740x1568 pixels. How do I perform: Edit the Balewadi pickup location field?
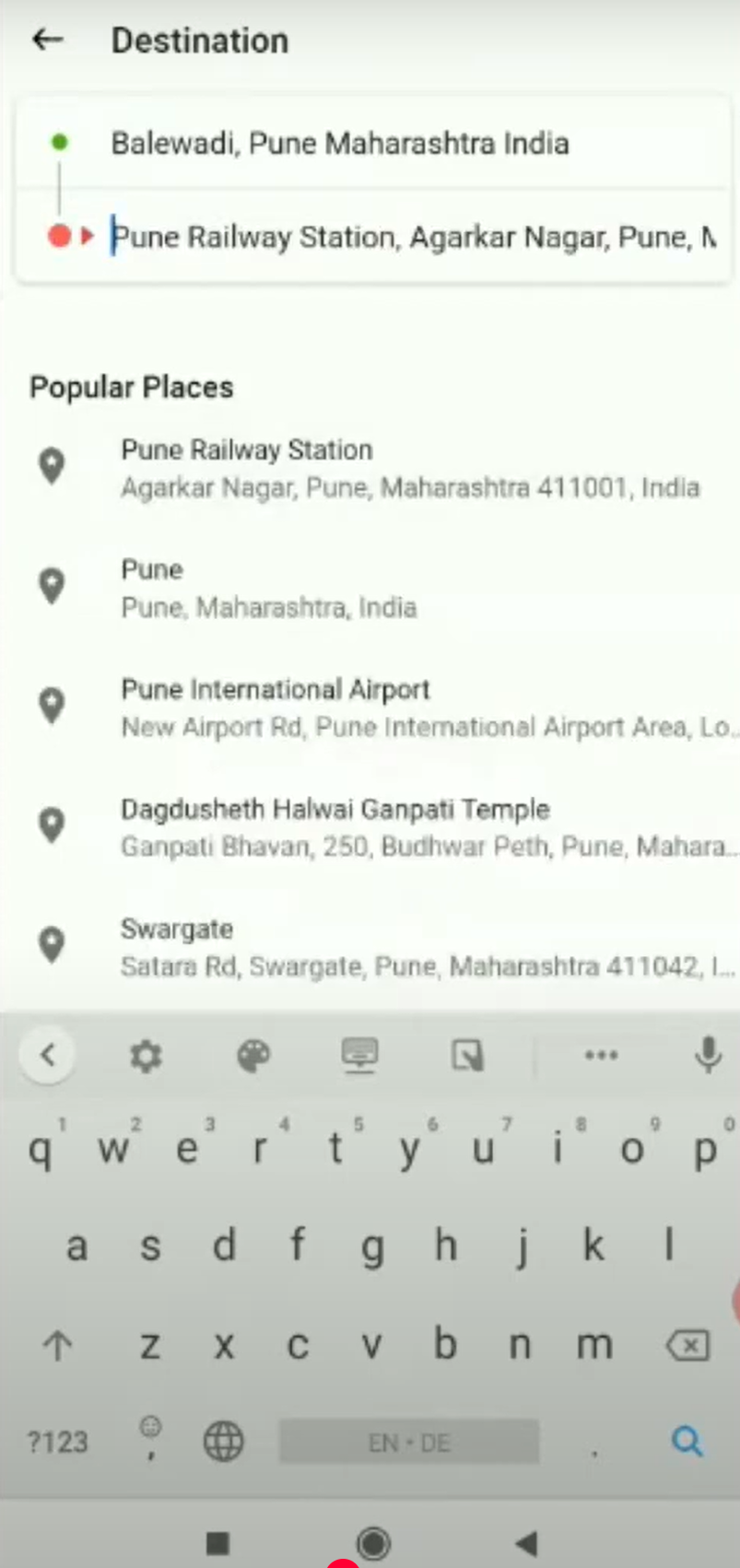point(339,144)
